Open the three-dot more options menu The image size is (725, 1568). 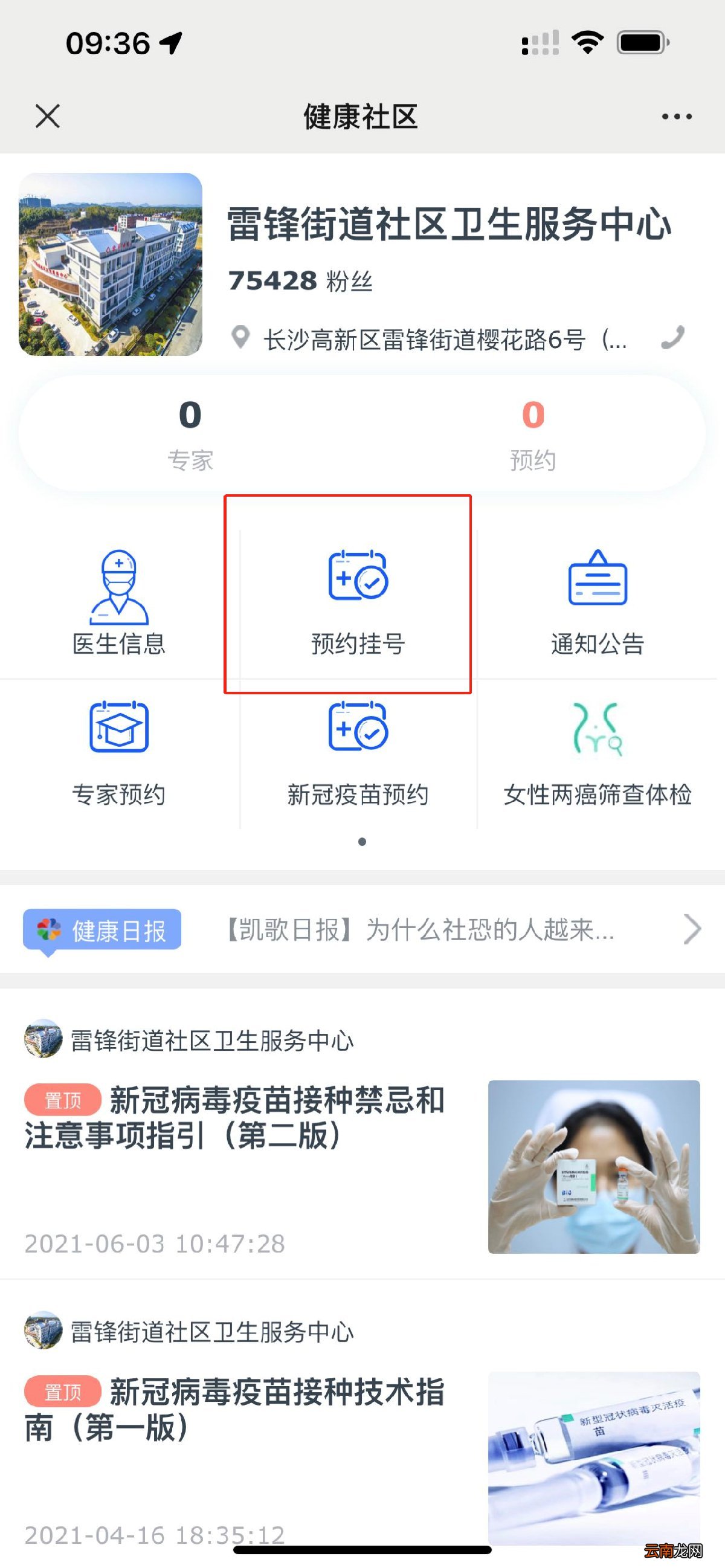[678, 115]
